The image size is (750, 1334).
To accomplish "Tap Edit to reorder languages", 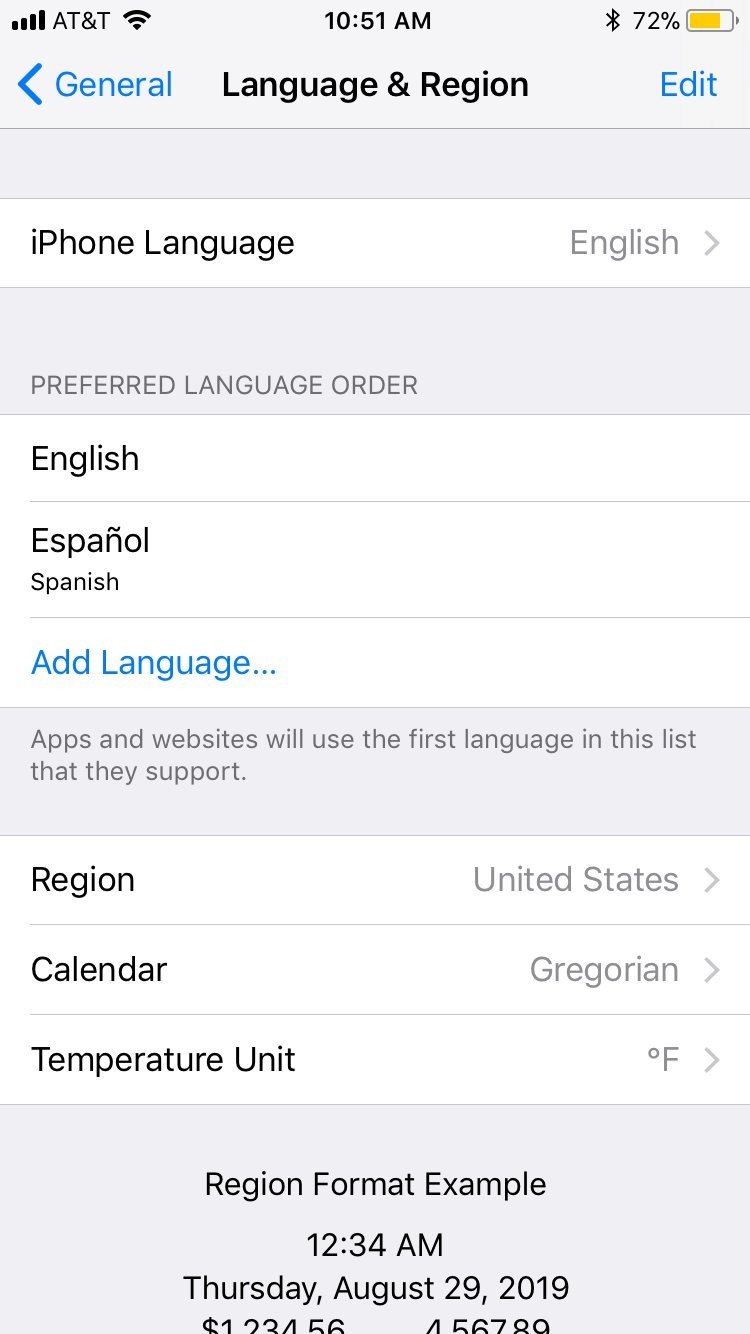I will click(688, 85).
